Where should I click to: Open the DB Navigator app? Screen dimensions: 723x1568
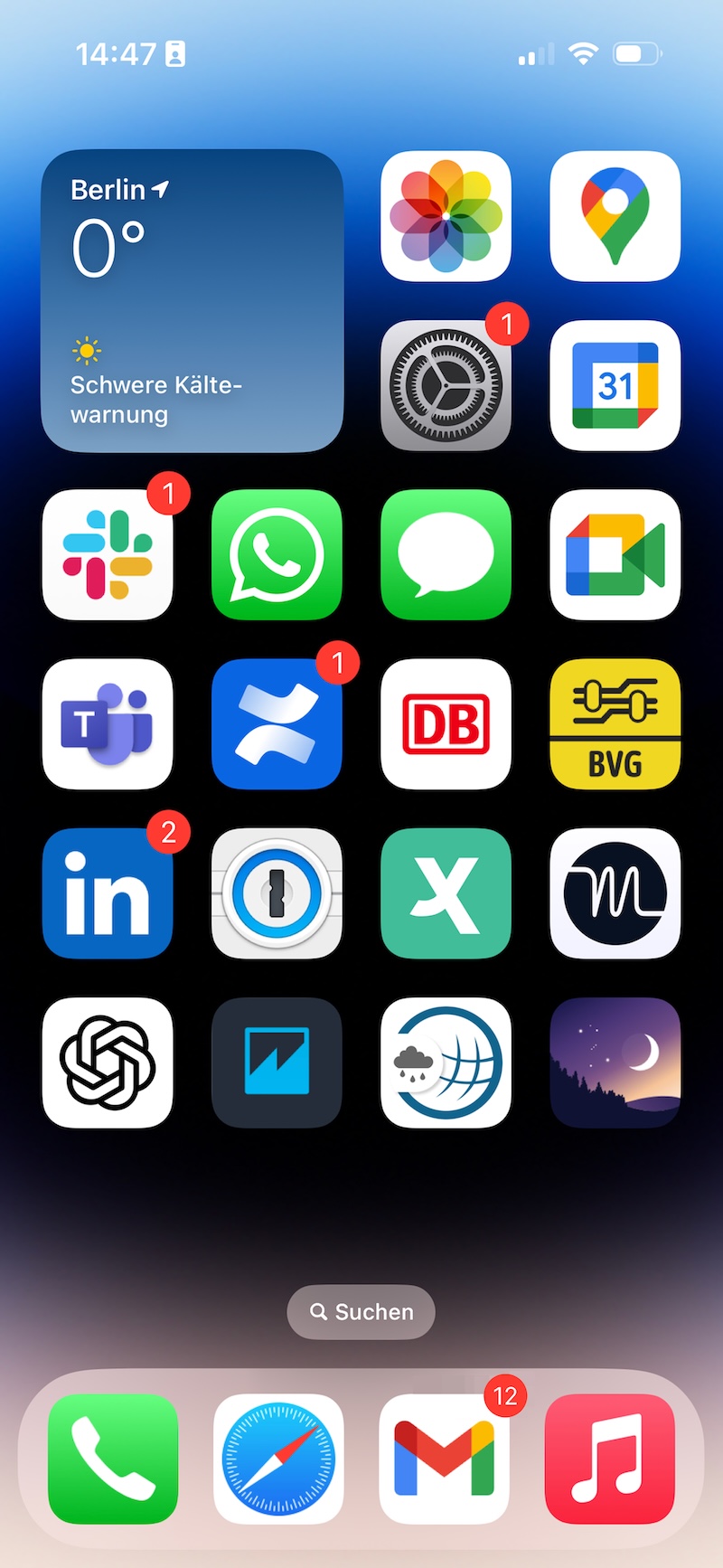point(446,724)
